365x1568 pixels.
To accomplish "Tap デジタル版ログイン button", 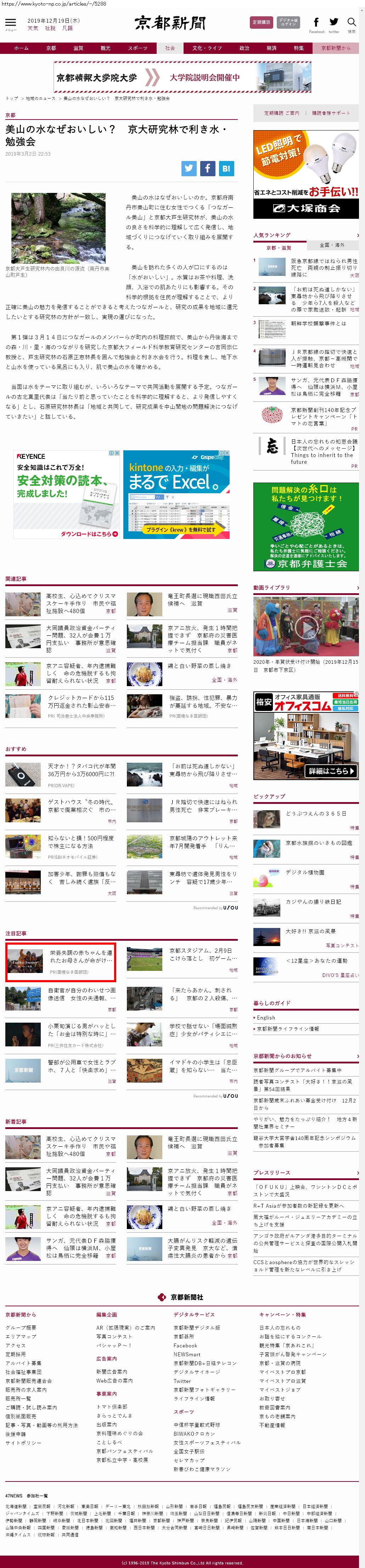I will [288, 23].
